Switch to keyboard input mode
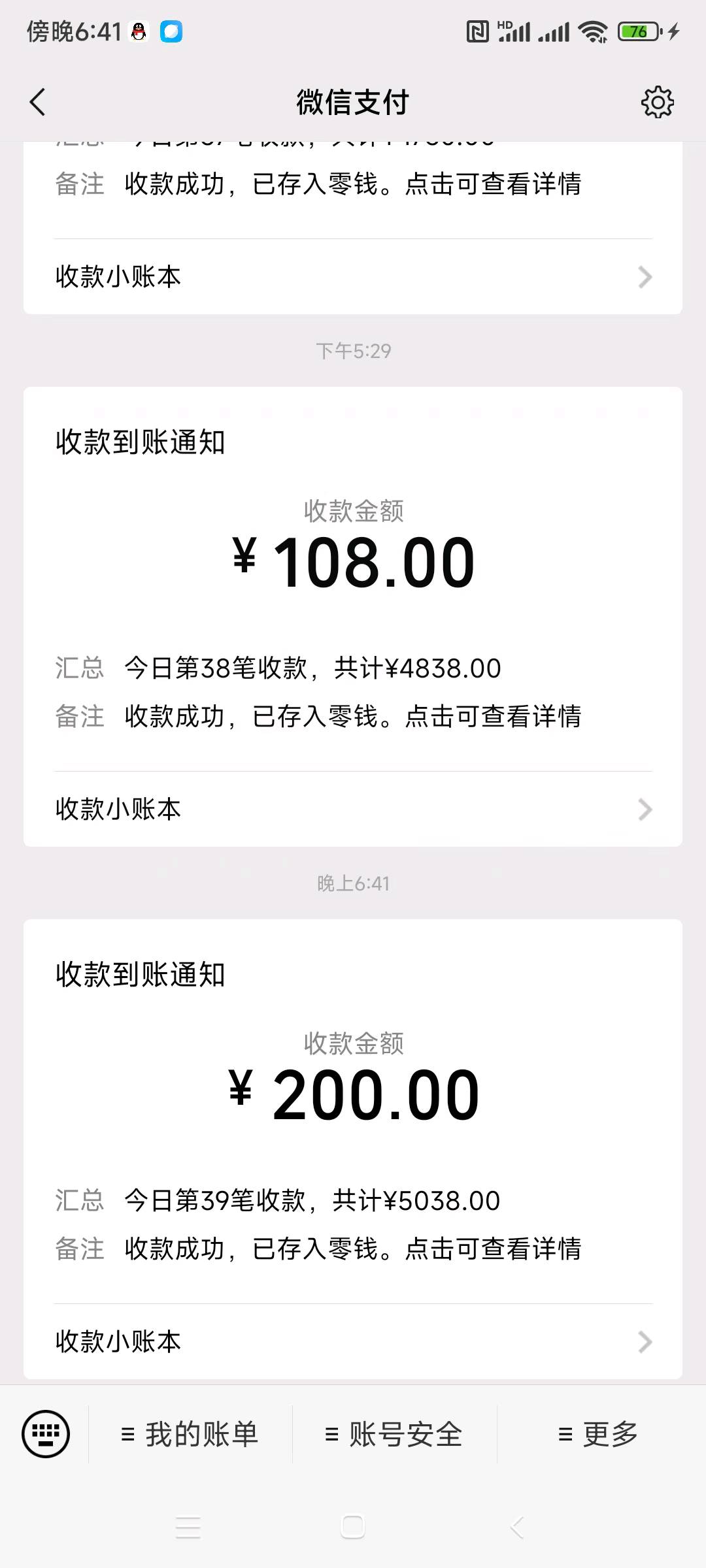 46,1434
